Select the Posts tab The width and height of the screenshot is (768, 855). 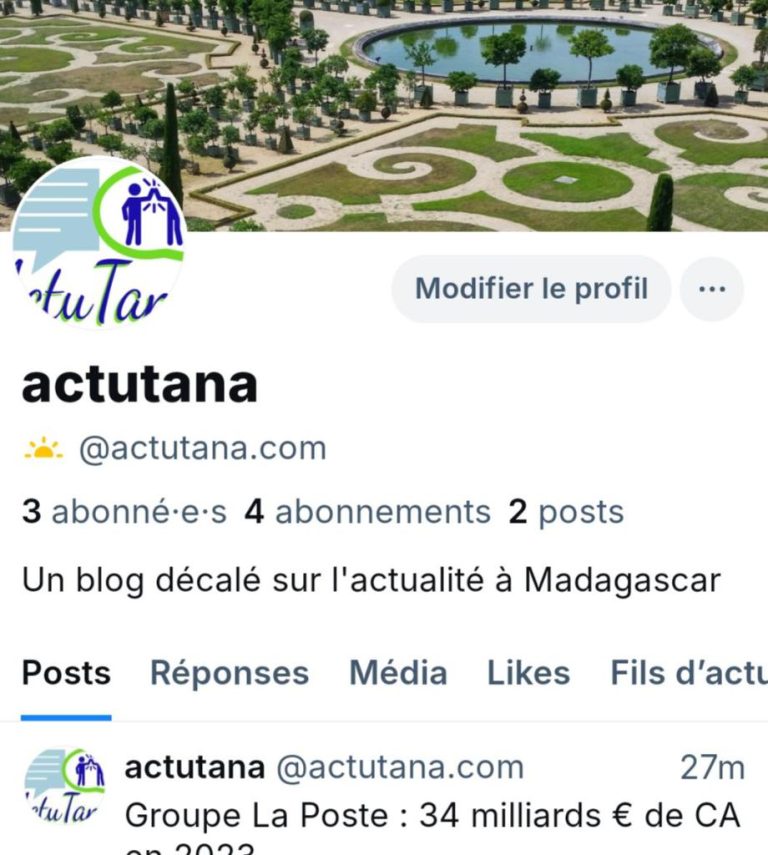(x=66, y=673)
